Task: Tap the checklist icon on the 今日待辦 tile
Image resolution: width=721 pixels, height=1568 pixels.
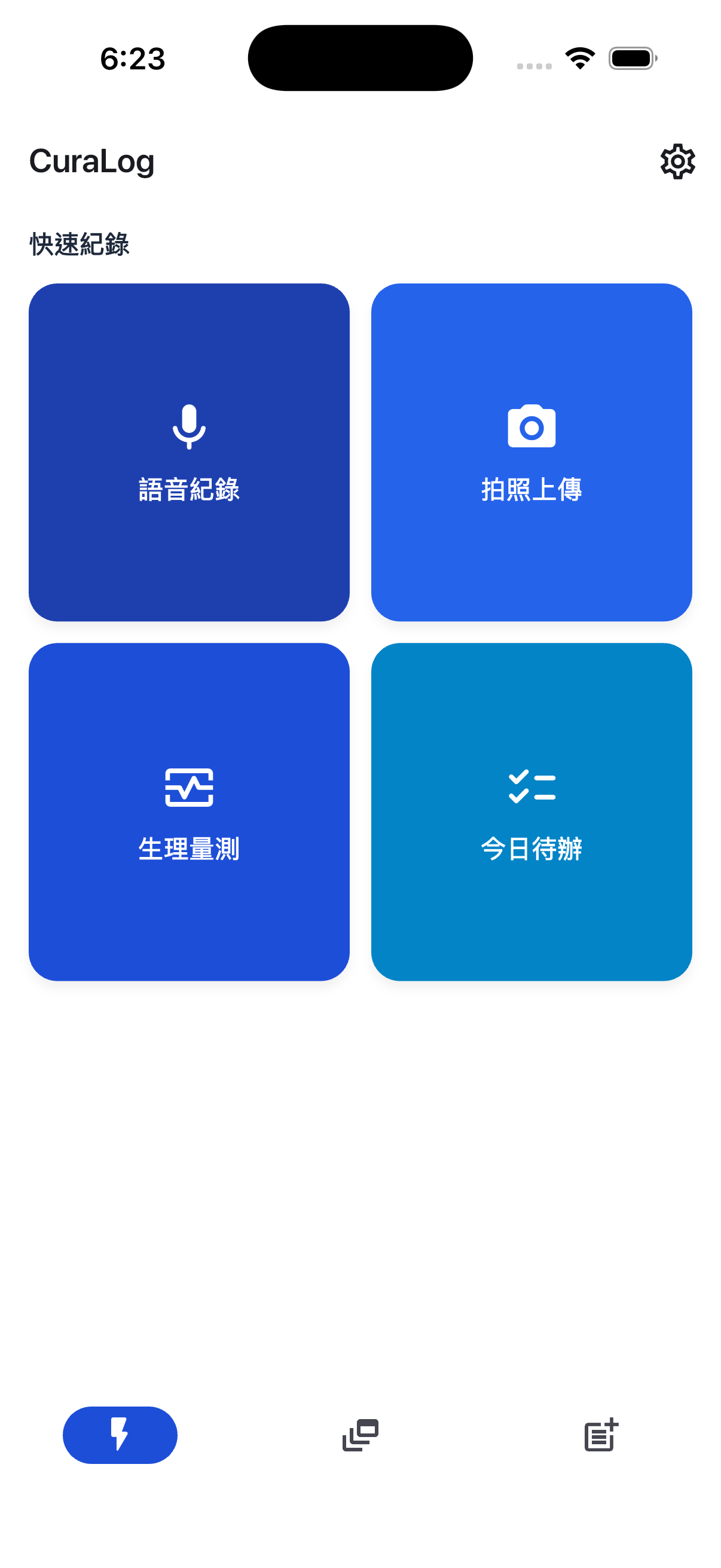Action: 531,788
